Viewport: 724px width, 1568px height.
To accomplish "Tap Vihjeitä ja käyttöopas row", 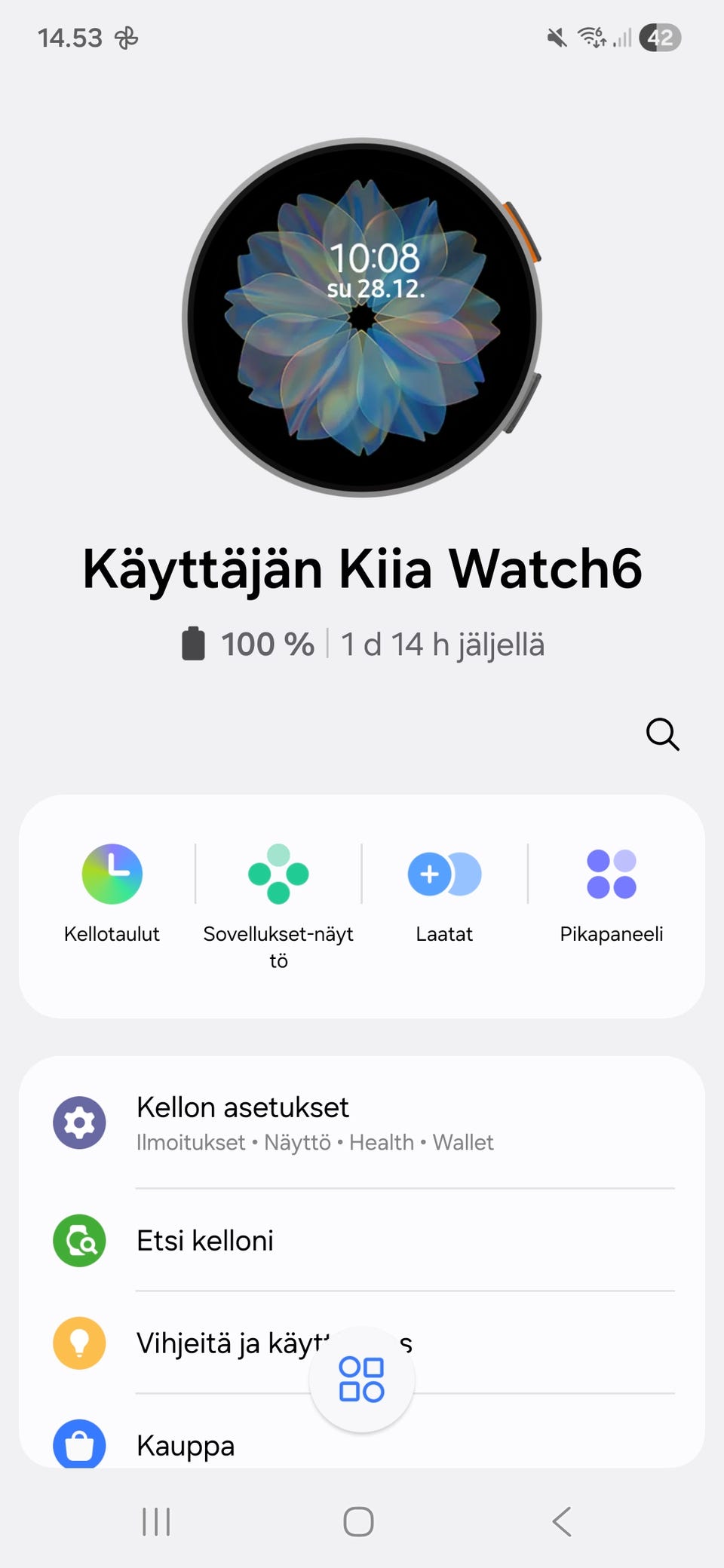I will (226, 1343).
